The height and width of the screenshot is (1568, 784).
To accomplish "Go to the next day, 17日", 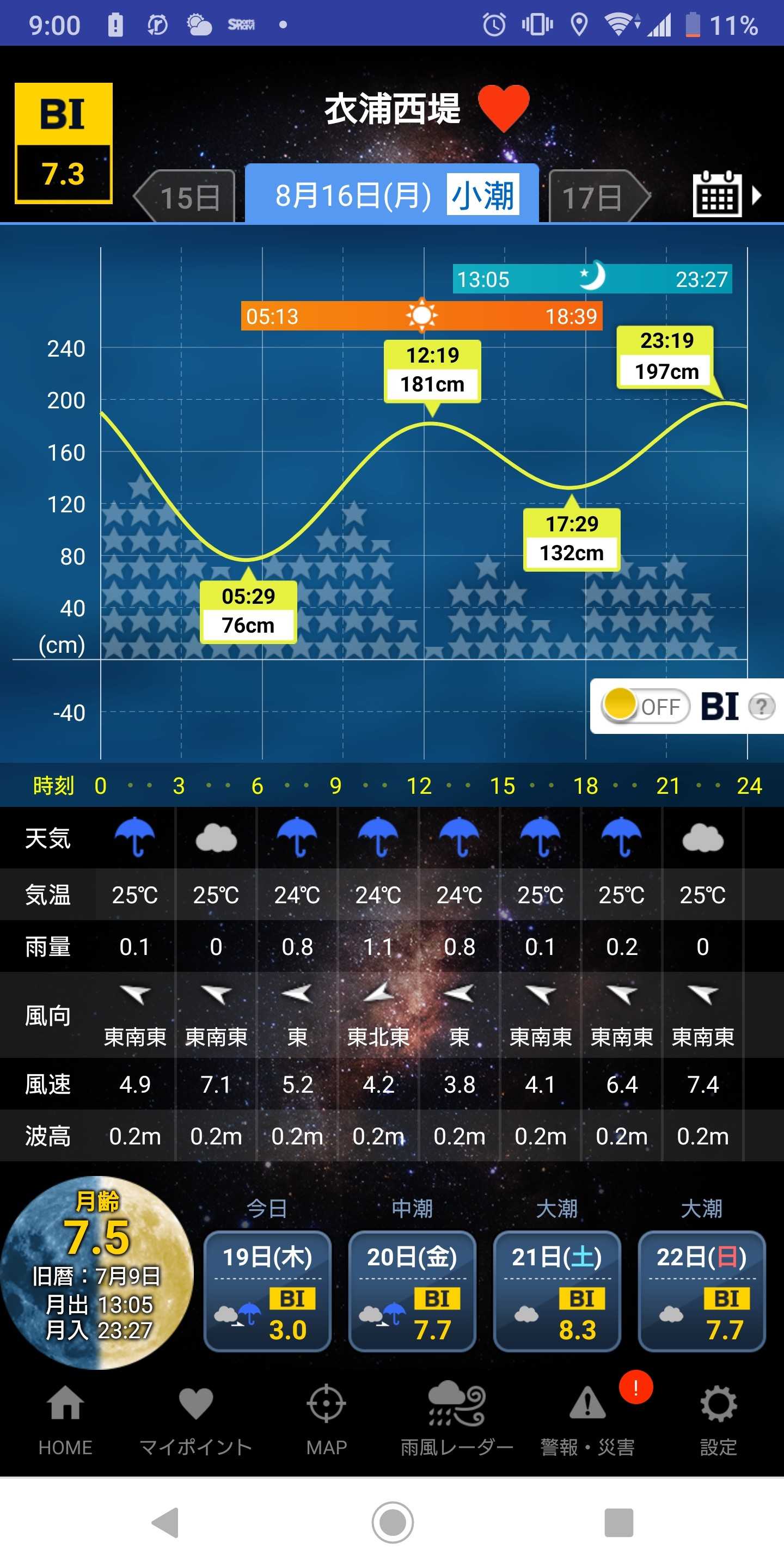I will pyautogui.click(x=599, y=196).
